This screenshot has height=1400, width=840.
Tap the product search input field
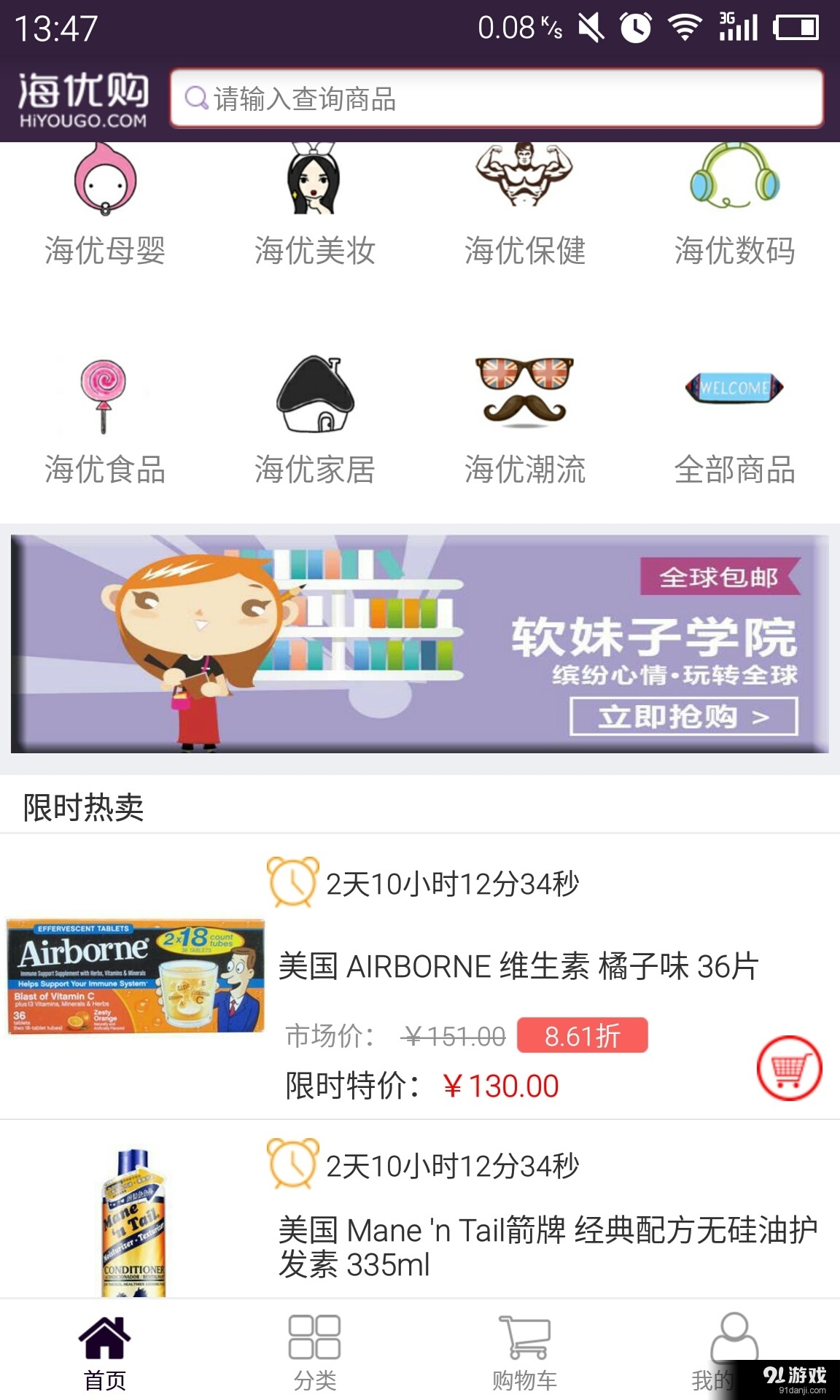coord(503,100)
